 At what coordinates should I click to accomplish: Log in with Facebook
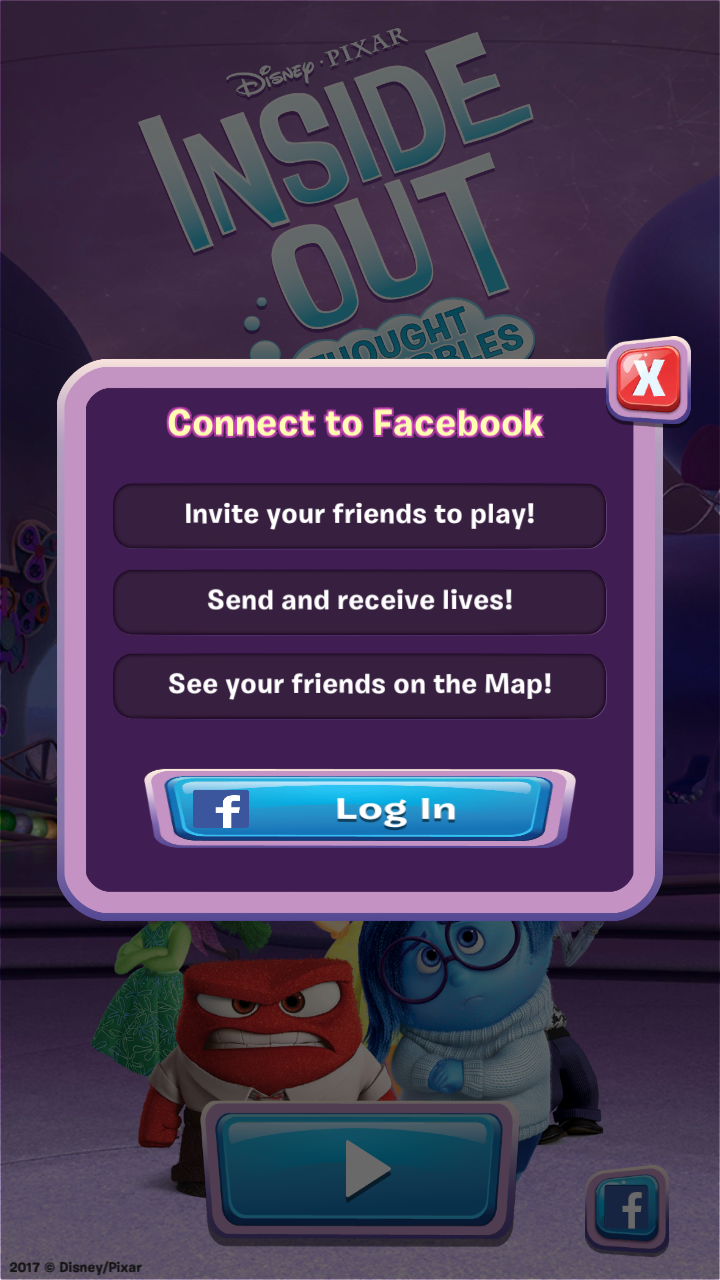pyautogui.click(x=360, y=808)
